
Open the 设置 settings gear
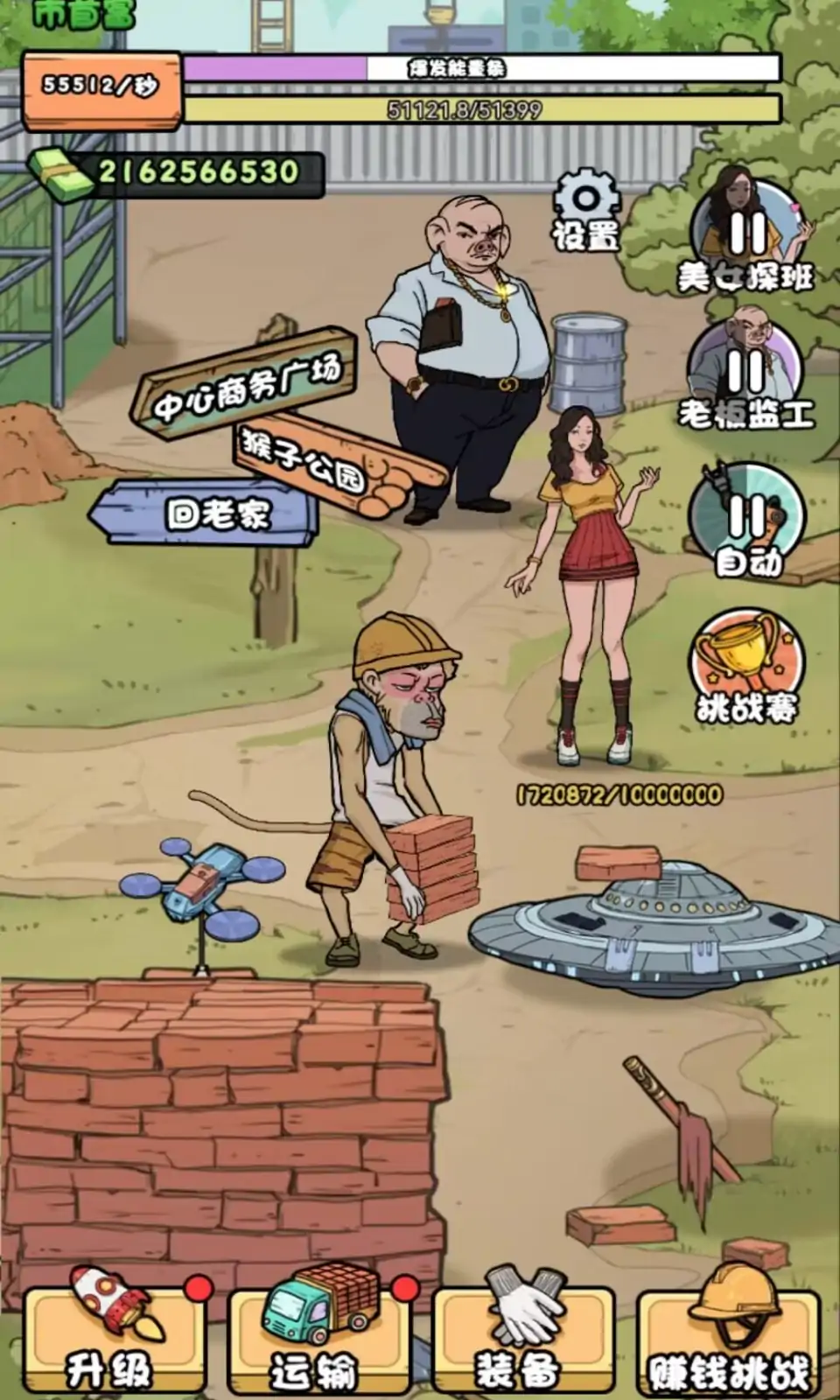[x=586, y=210]
